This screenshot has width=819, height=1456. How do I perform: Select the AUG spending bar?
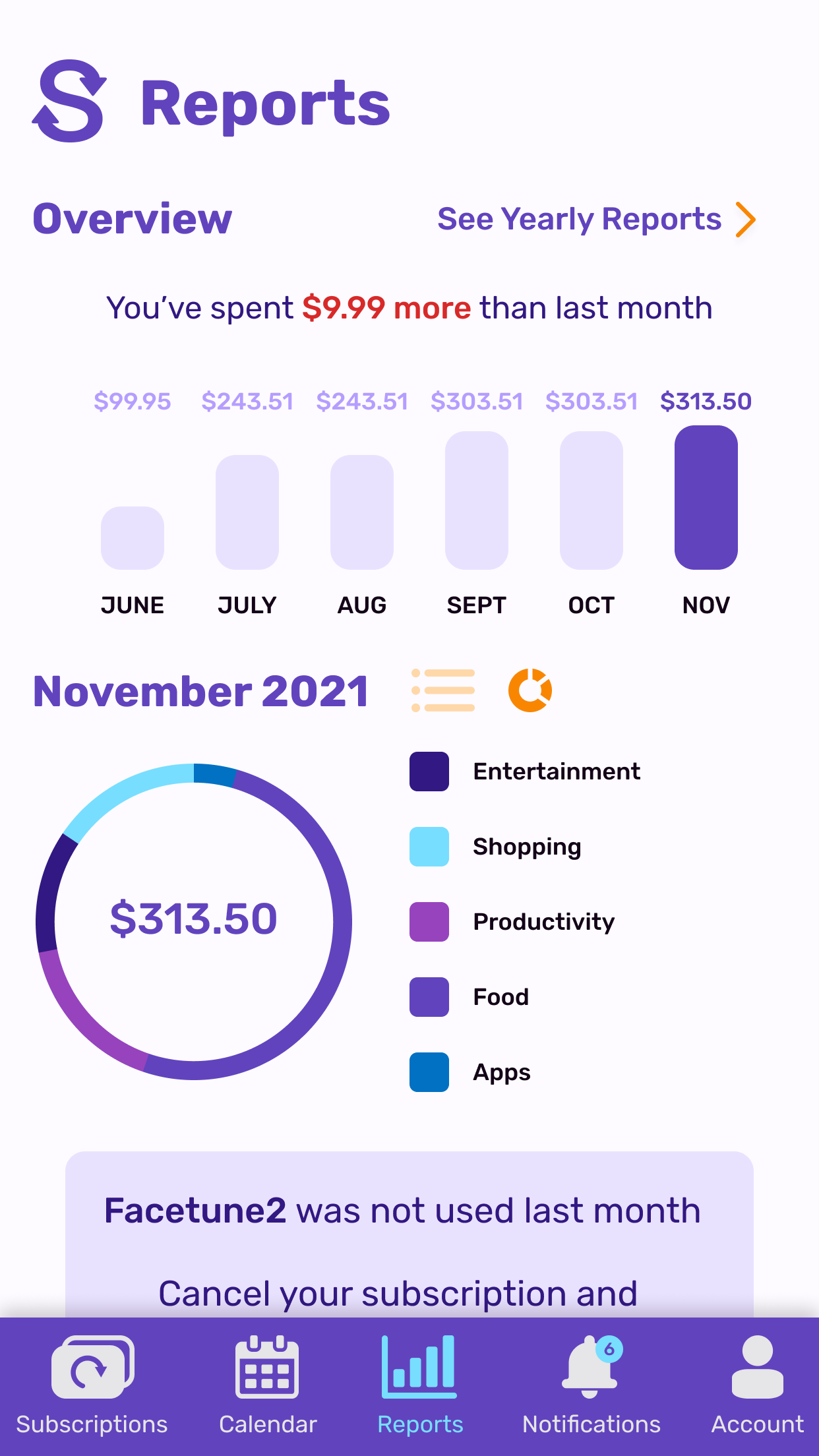click(362, 512)
